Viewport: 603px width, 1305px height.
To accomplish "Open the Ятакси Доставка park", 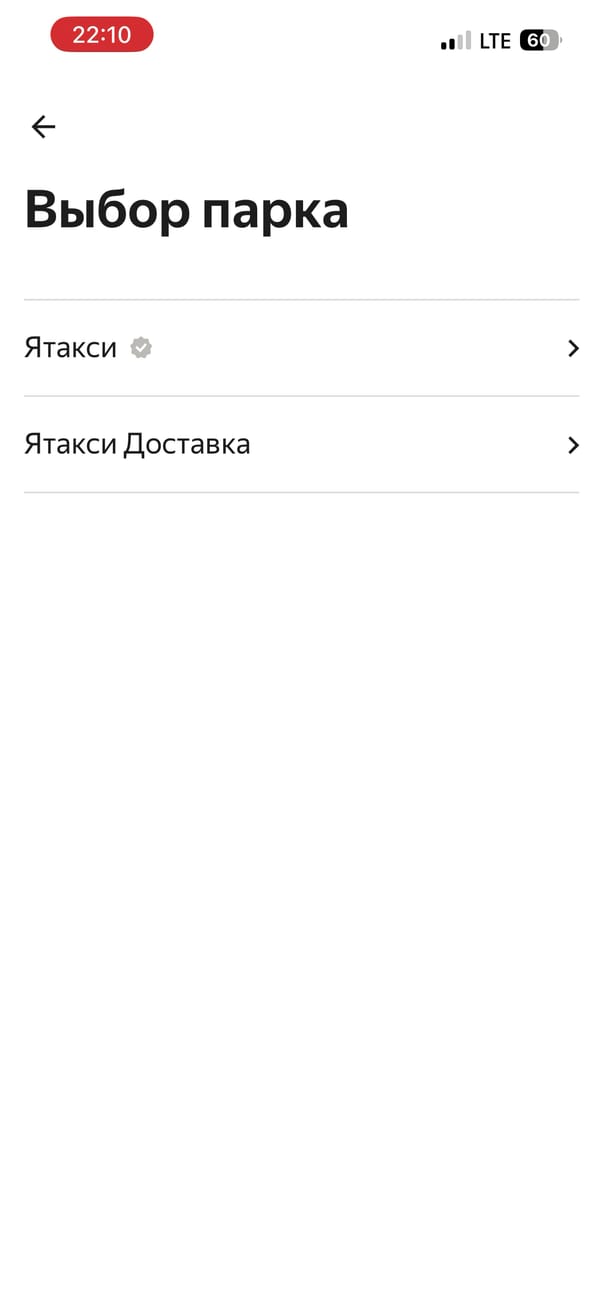I will tap(300, 444).
